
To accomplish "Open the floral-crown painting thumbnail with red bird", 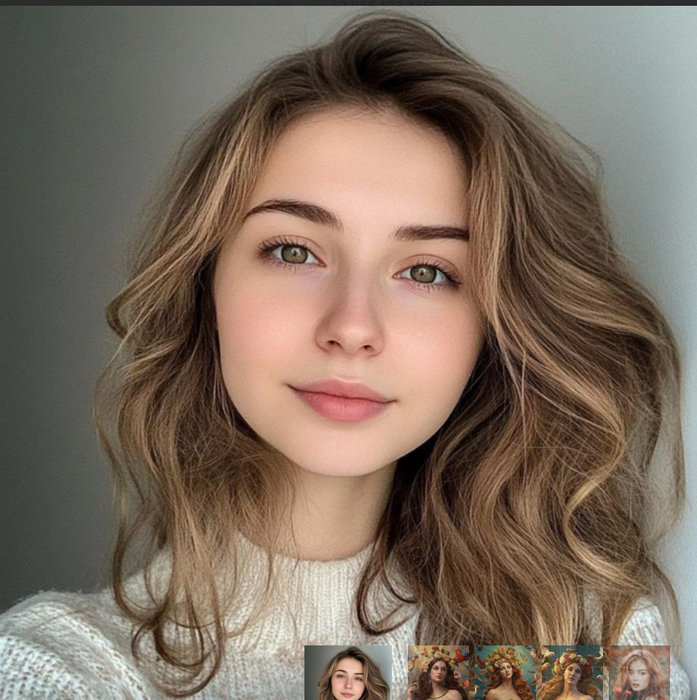I will (x=439, y=673).
